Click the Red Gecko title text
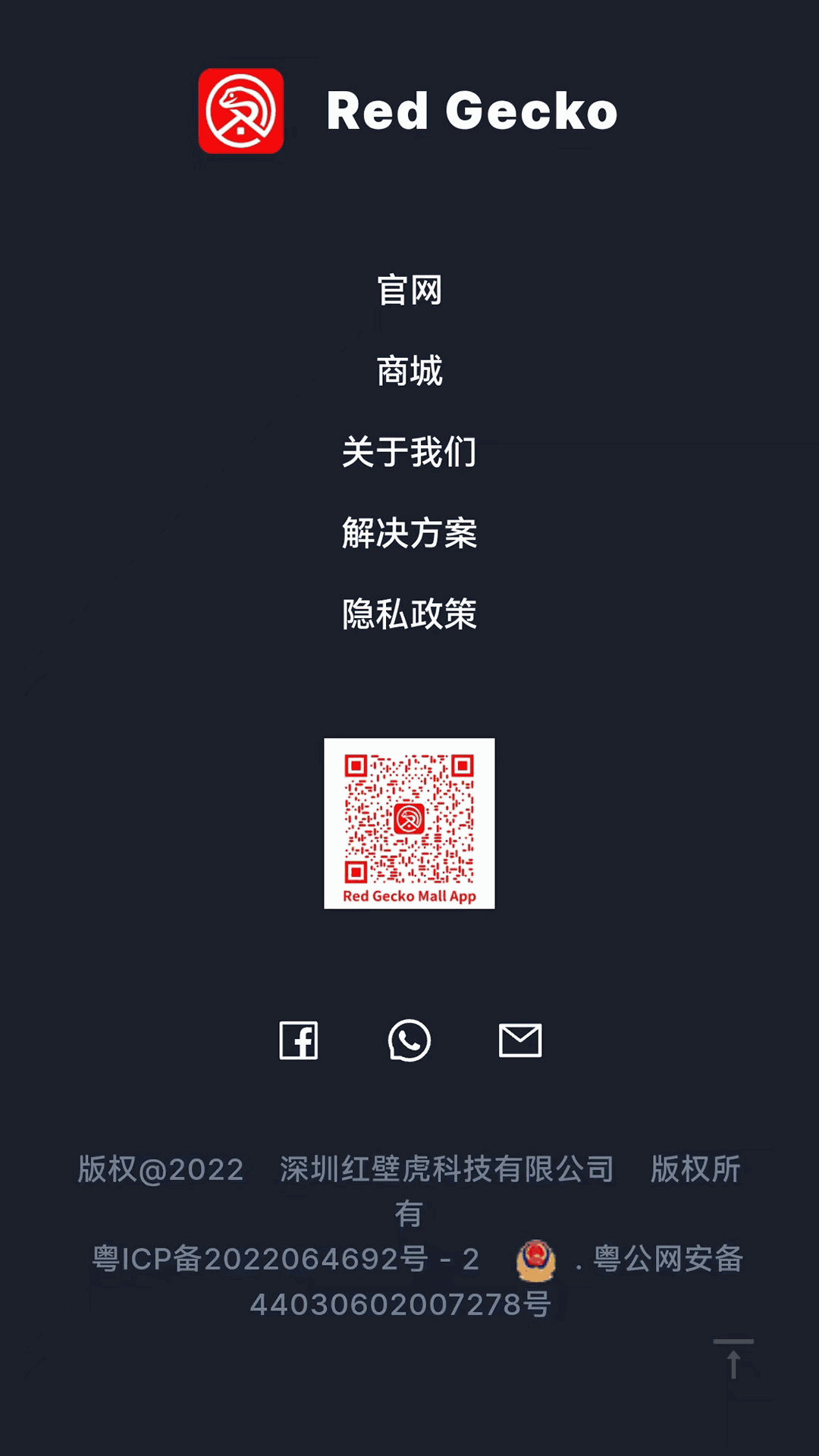This screenshot has width=819, height=1456. pyautogui.click(x=472, y=111)
